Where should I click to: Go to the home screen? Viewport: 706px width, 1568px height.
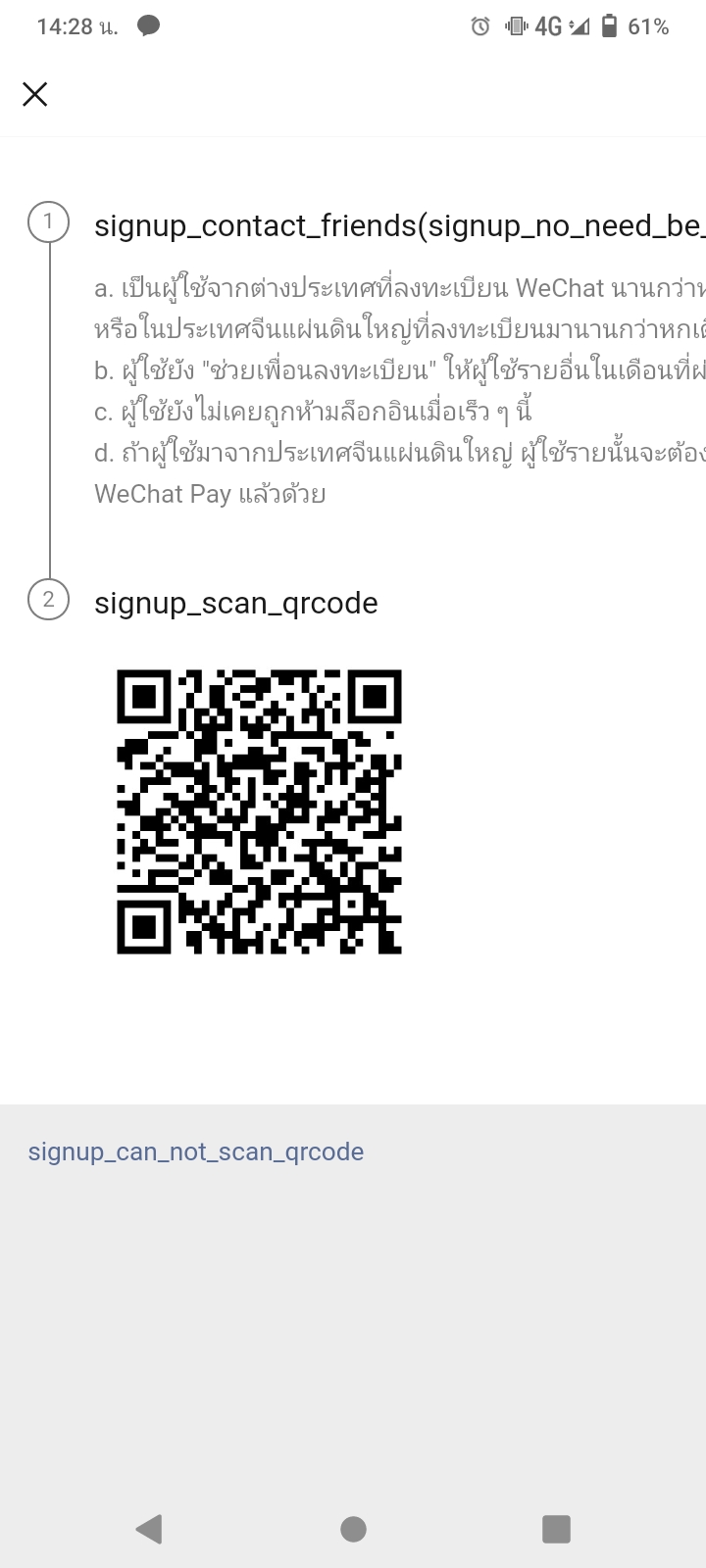tap(353, 1529)
